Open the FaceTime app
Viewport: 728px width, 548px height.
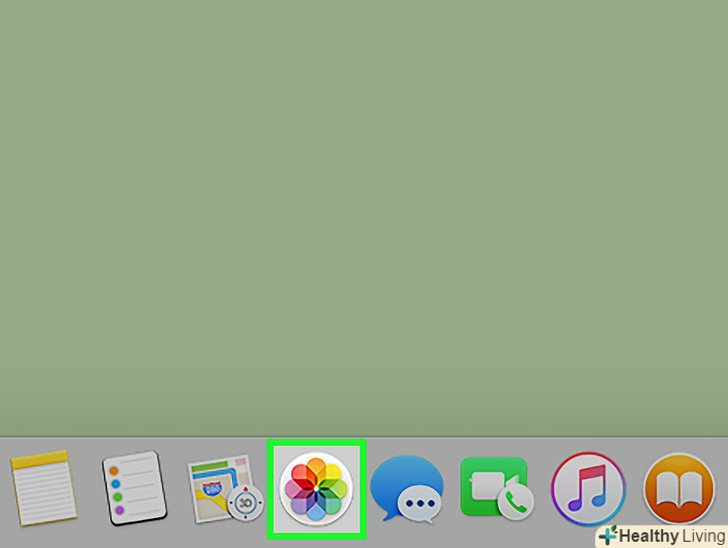pos(496,490)
